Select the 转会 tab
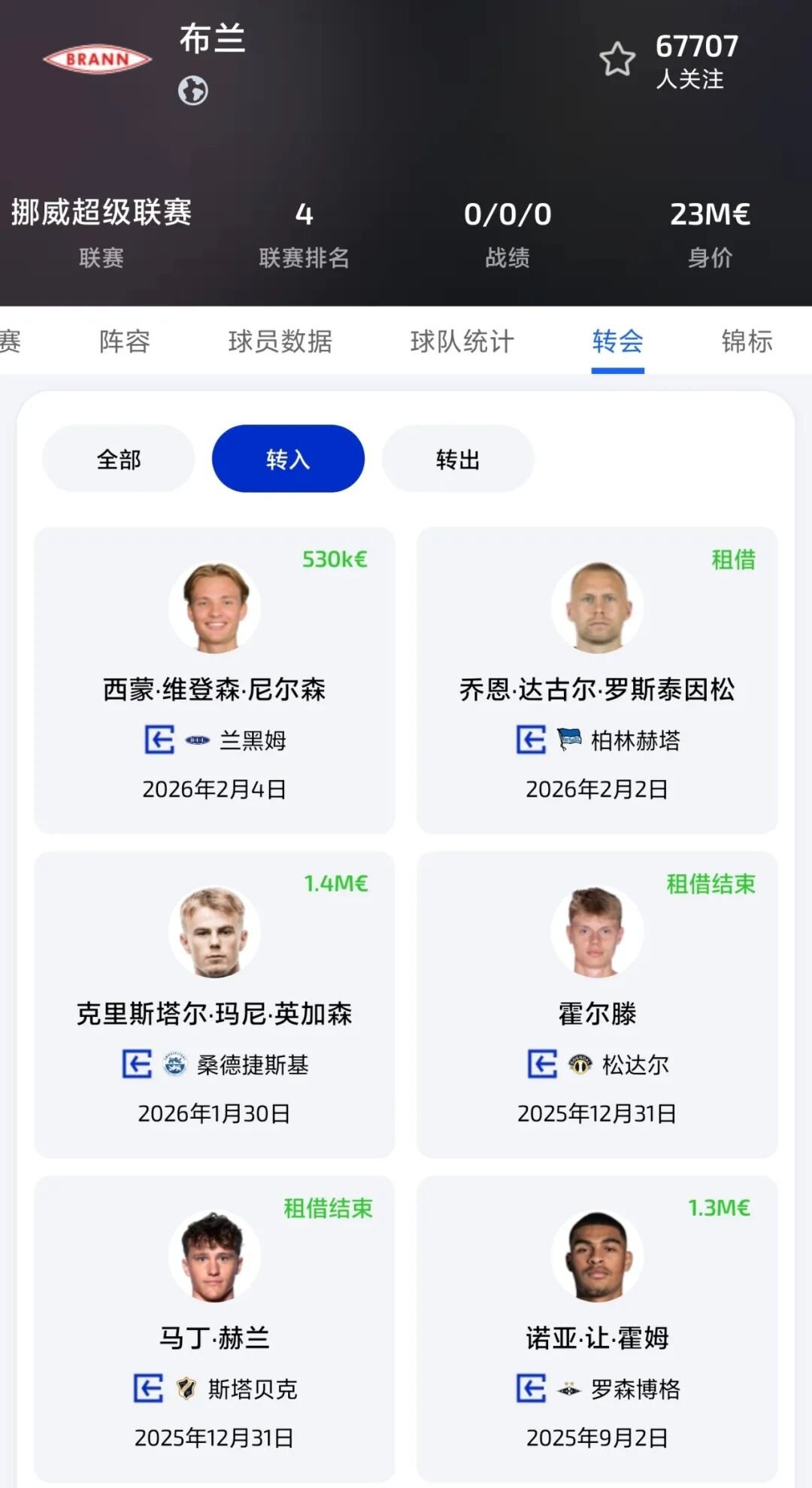The height and width of the screenshot is (1488, 812). point(617,342)
